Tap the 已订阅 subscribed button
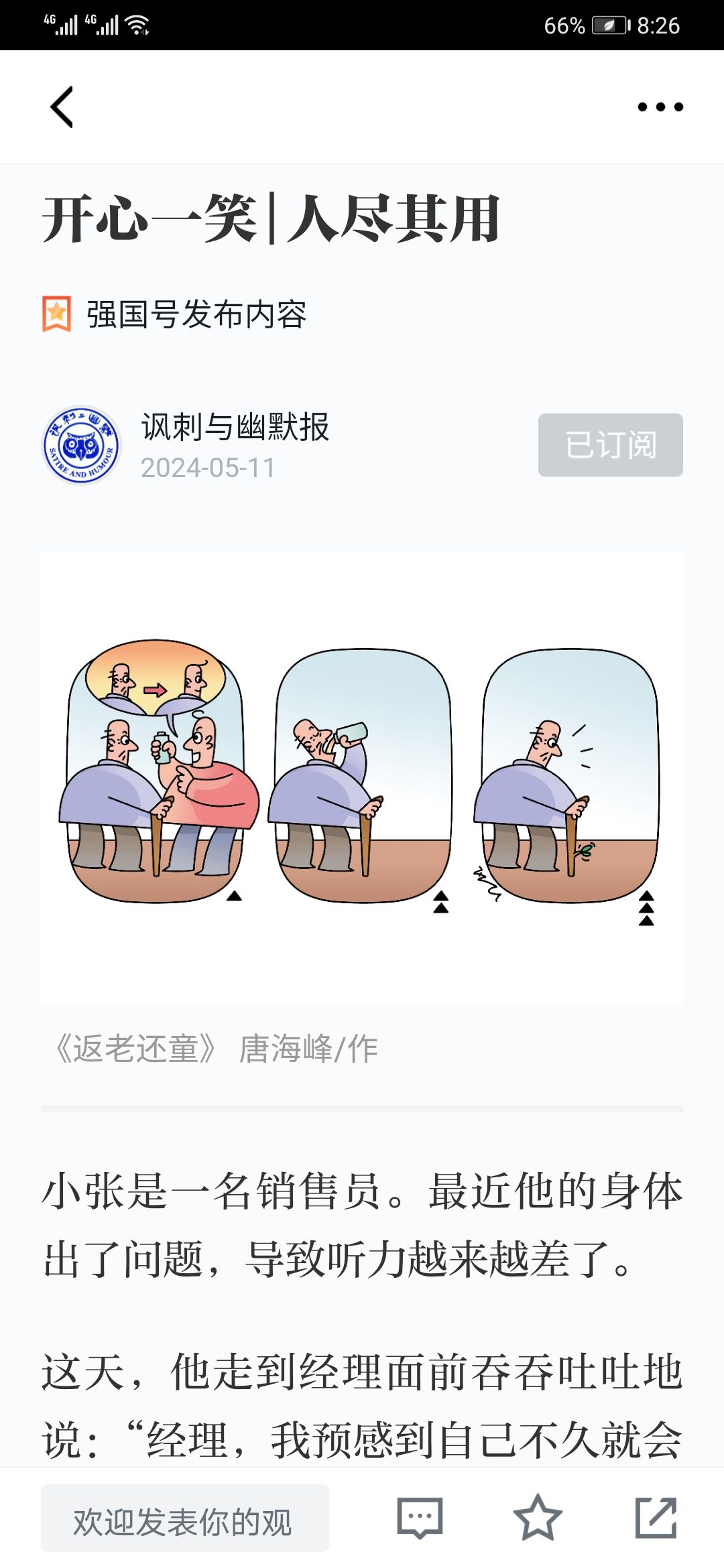The image size is (724, 1568). 610,445
